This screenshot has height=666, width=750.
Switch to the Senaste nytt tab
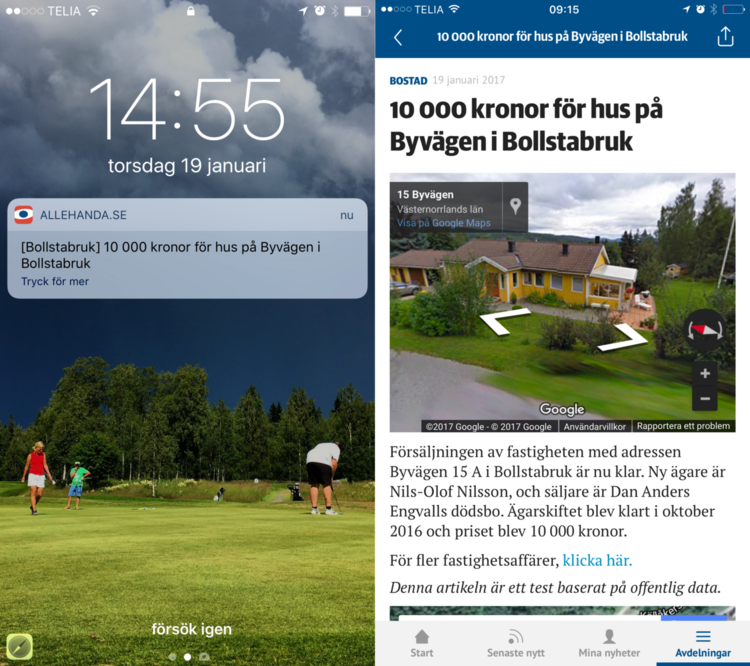click(515, 643)
